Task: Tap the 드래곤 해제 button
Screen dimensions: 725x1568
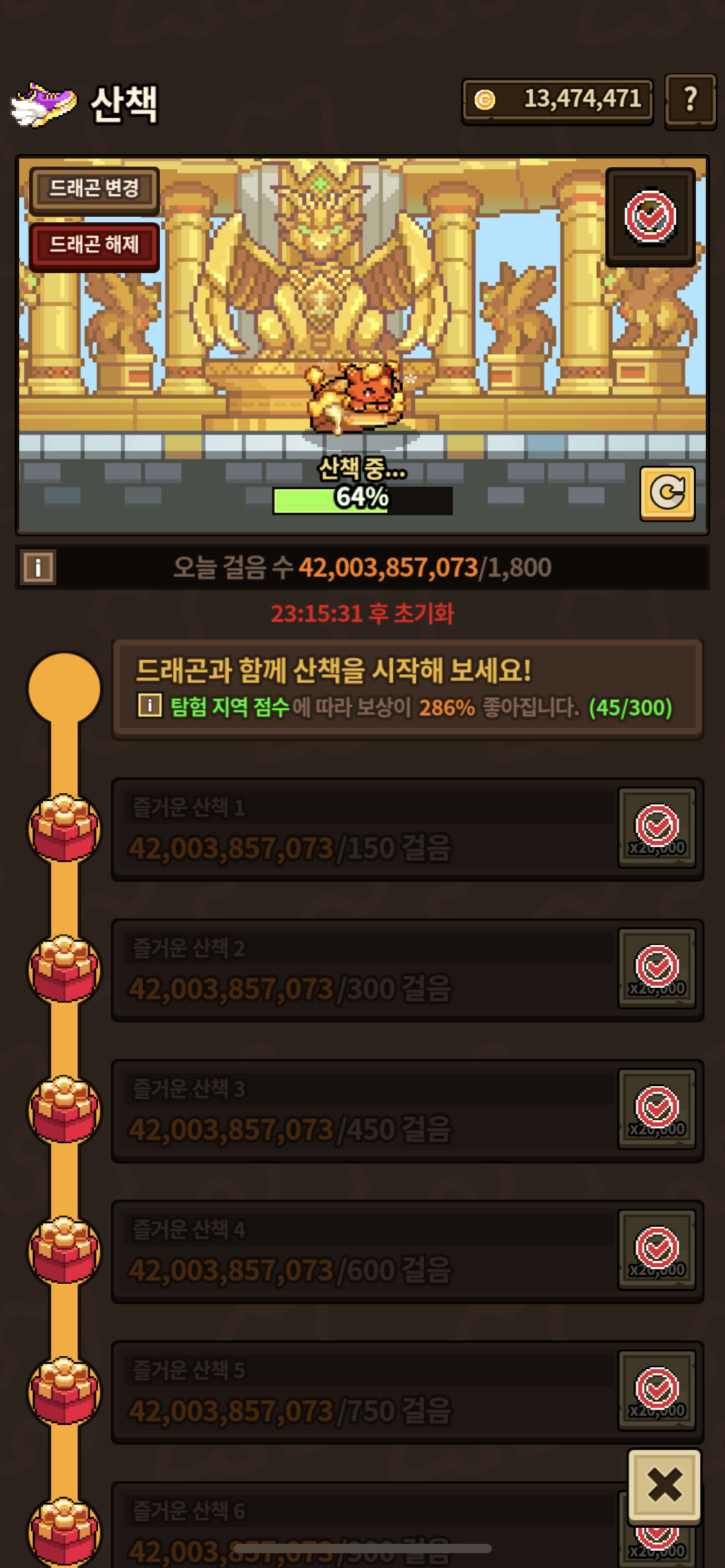Action: pos(94,246)
